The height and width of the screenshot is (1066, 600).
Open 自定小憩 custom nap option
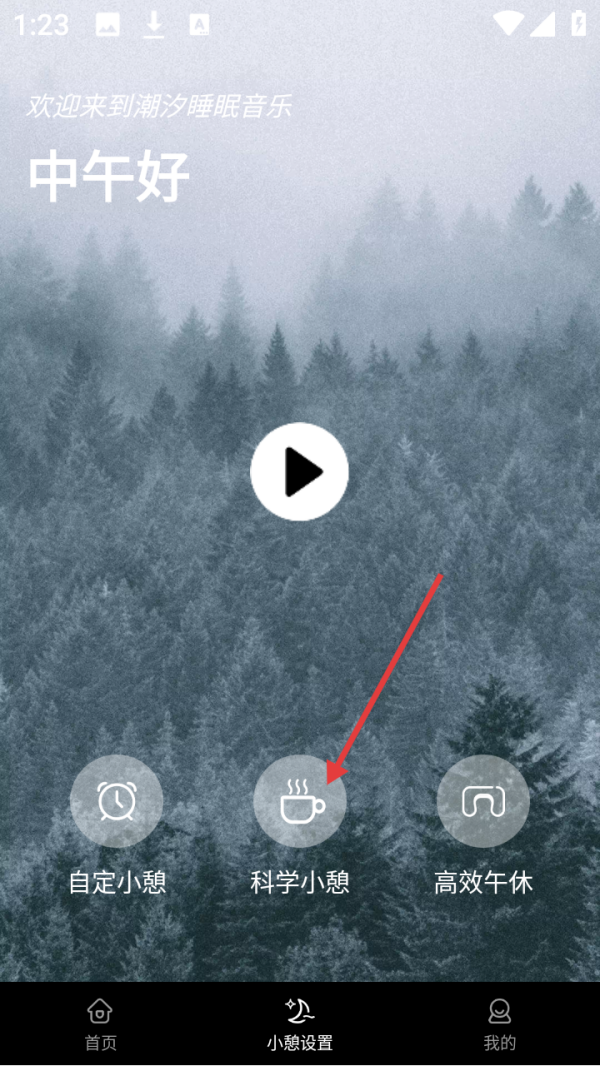[x=116, y=801]
